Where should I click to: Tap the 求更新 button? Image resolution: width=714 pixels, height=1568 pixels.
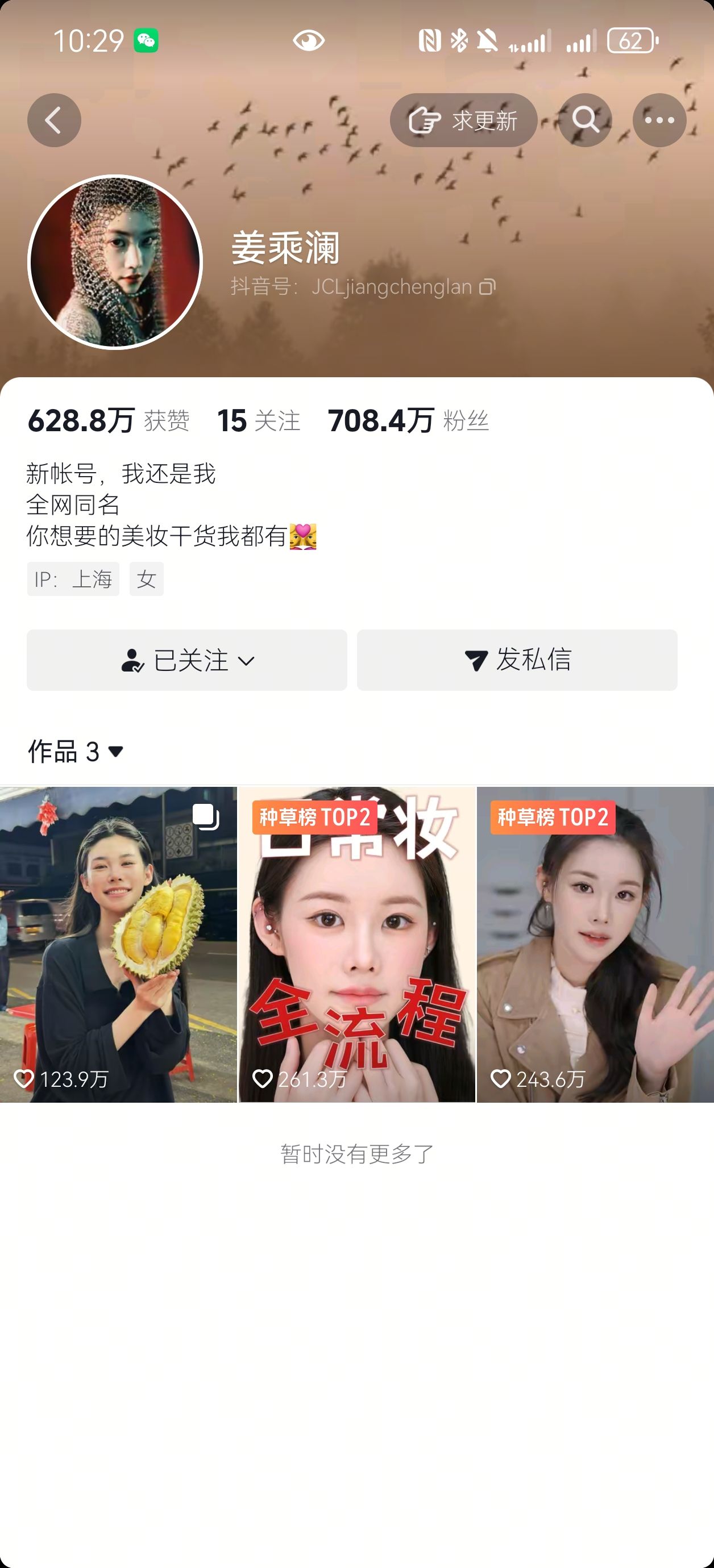(464, 120)
